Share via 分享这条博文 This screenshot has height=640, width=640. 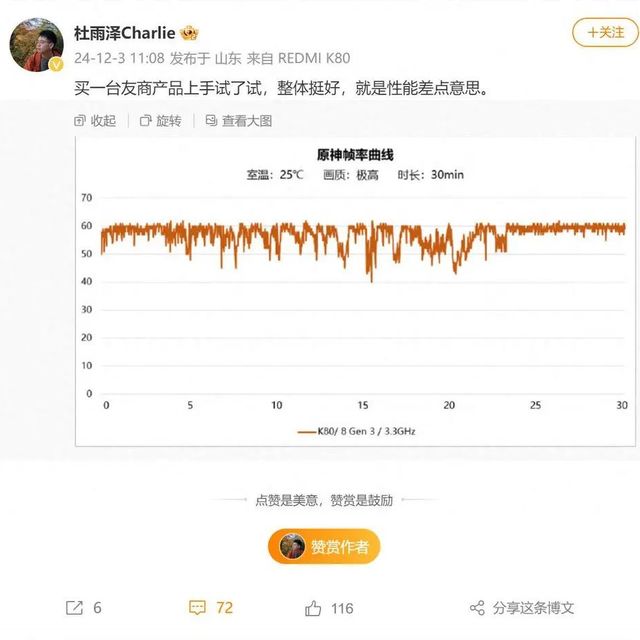pos(522,607)
